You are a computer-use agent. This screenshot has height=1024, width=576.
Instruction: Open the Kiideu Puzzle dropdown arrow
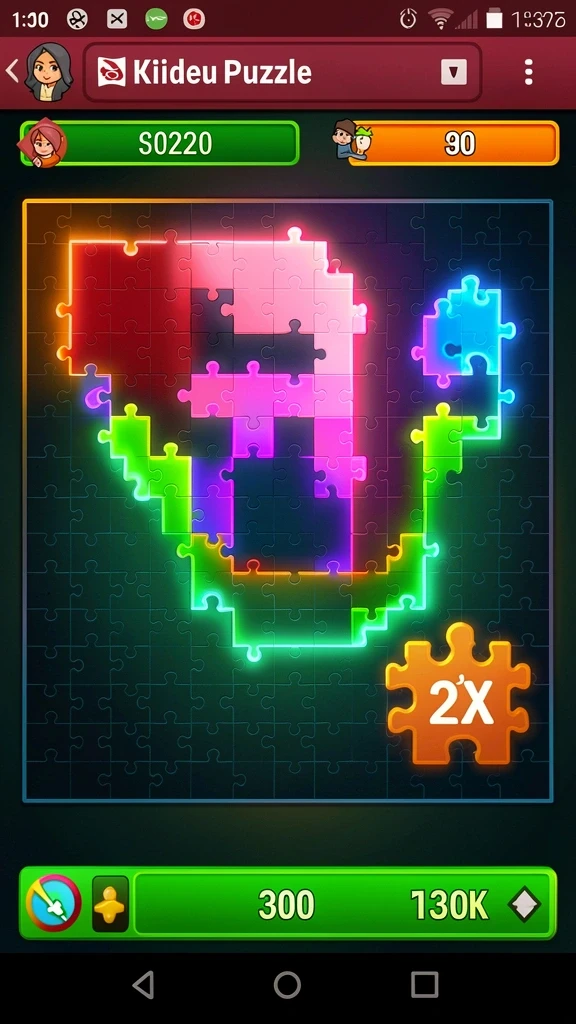pos(454,71)
